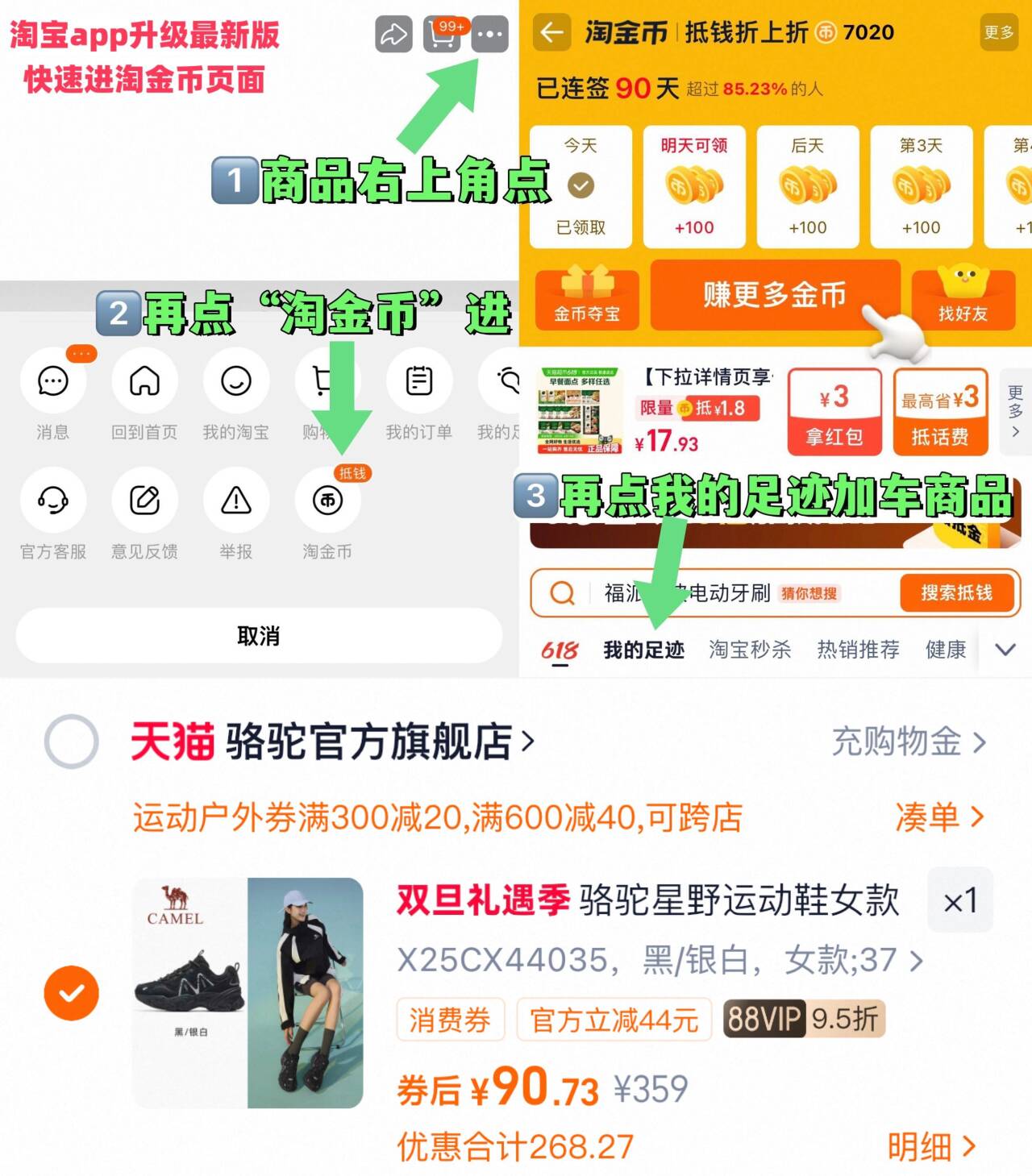This screenshot has height=1176, width=1032.
Task: Select 回到首页 in the grid menu
Action: [144, 381]
